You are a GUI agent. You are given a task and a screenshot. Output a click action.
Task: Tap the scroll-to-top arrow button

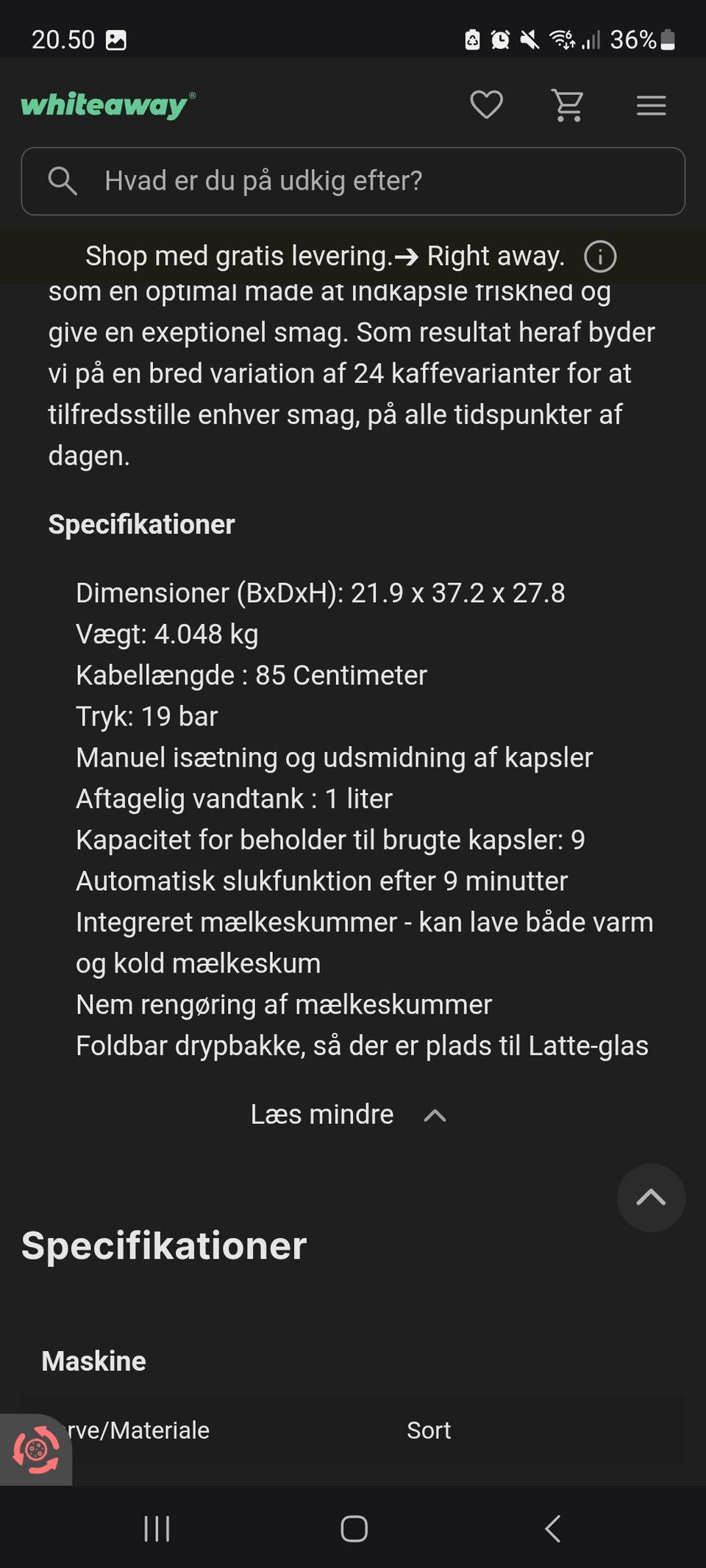(x=651, y=1198)
